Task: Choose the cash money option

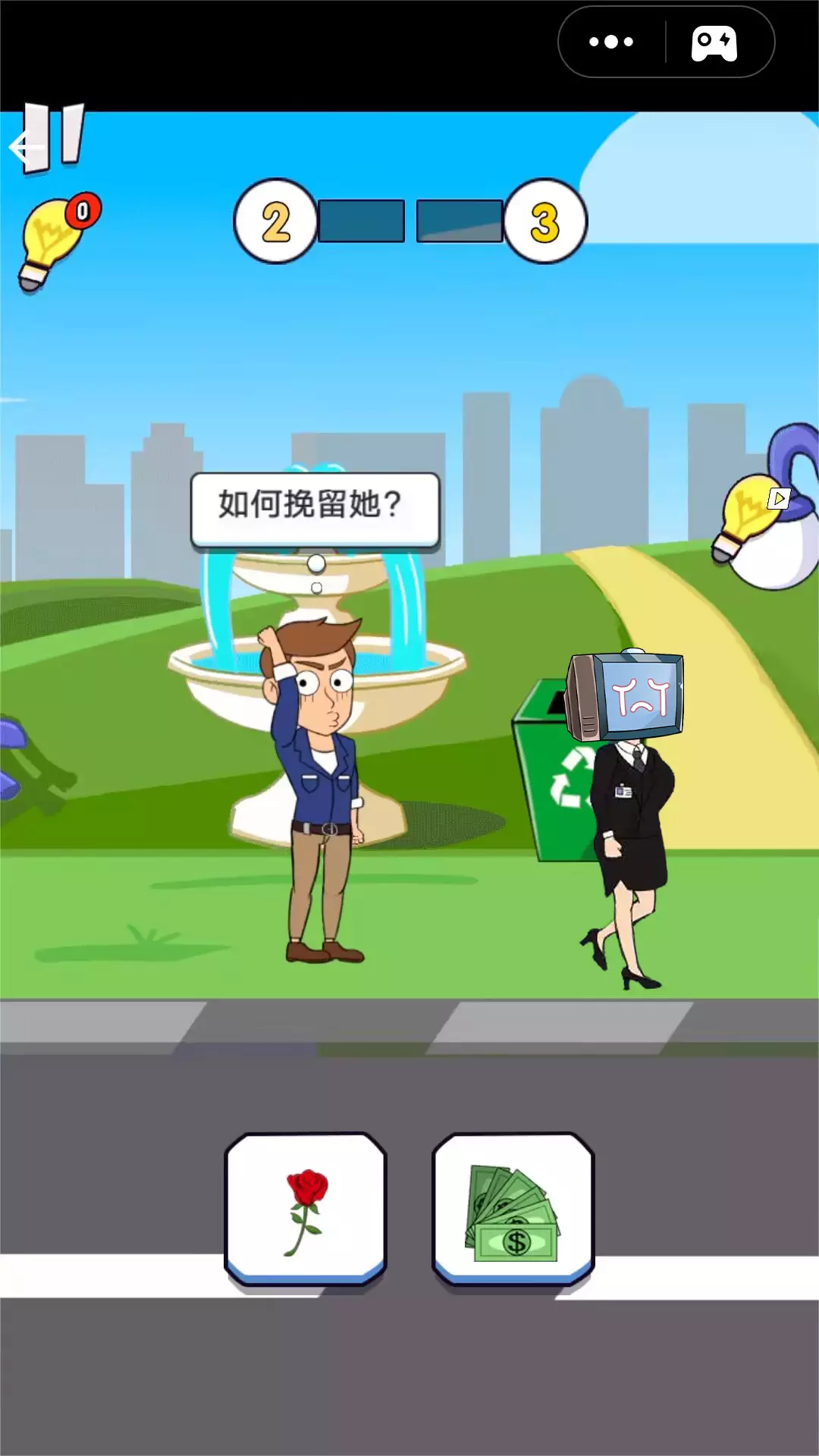Action: coord(513,1209)
